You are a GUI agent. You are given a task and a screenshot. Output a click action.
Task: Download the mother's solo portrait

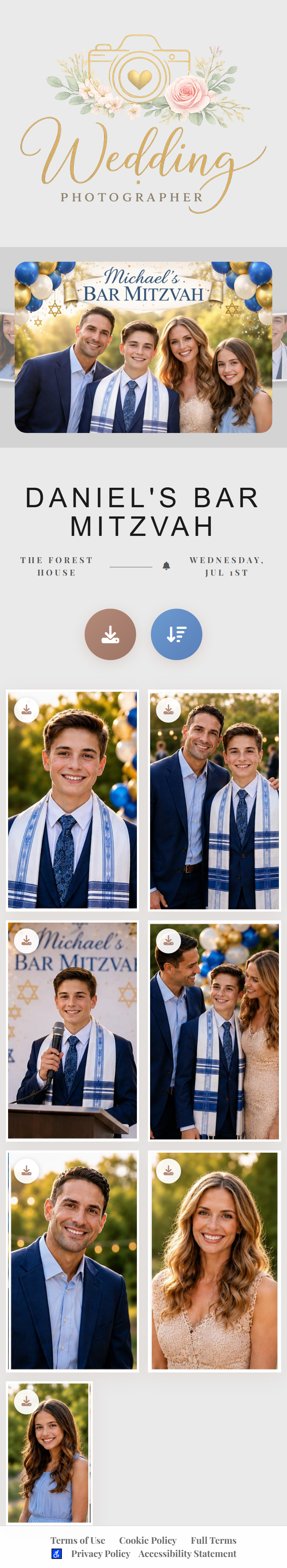tap(169, 1171)
